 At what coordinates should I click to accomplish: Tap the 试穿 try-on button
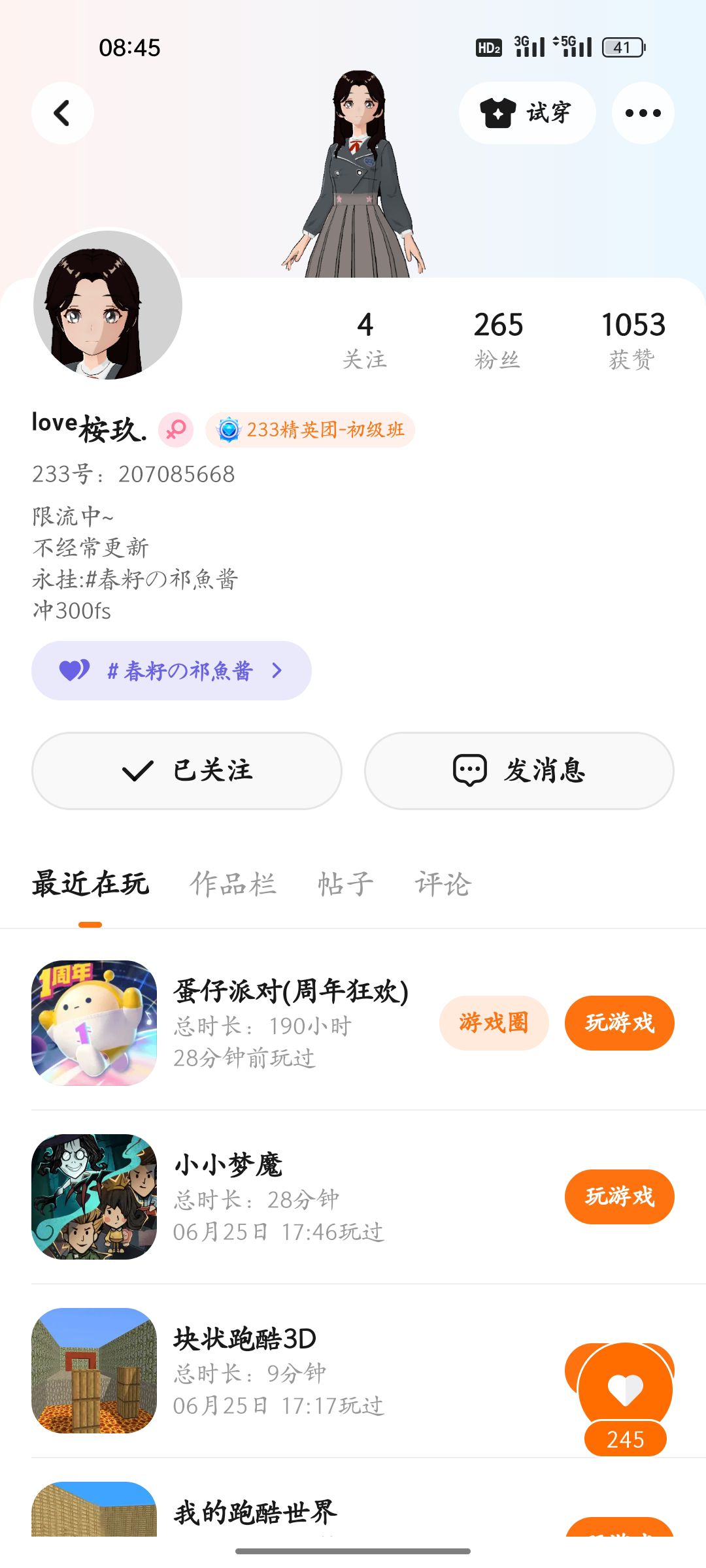pyautogui.click(x=527, y=113)
